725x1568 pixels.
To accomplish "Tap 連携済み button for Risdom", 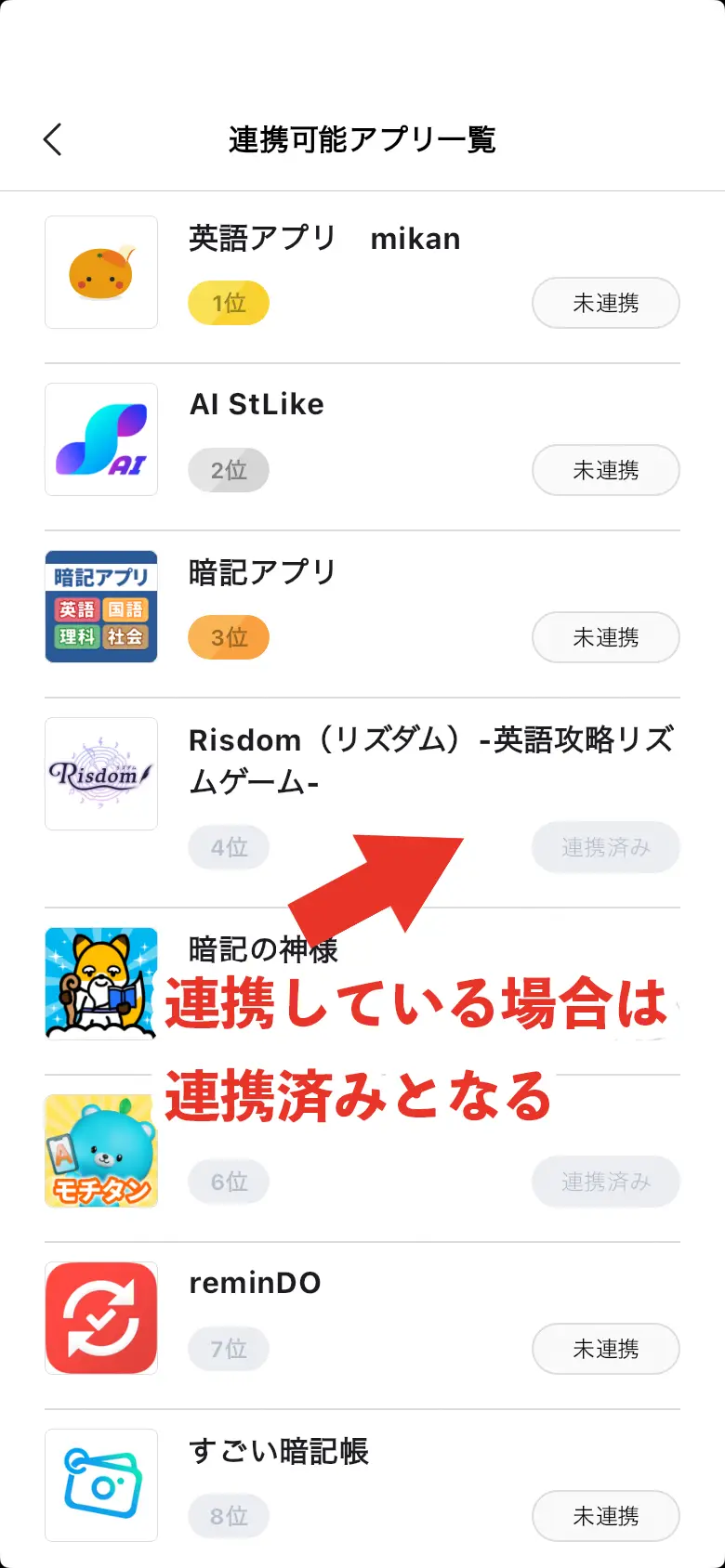I will (x=605, y=847).
